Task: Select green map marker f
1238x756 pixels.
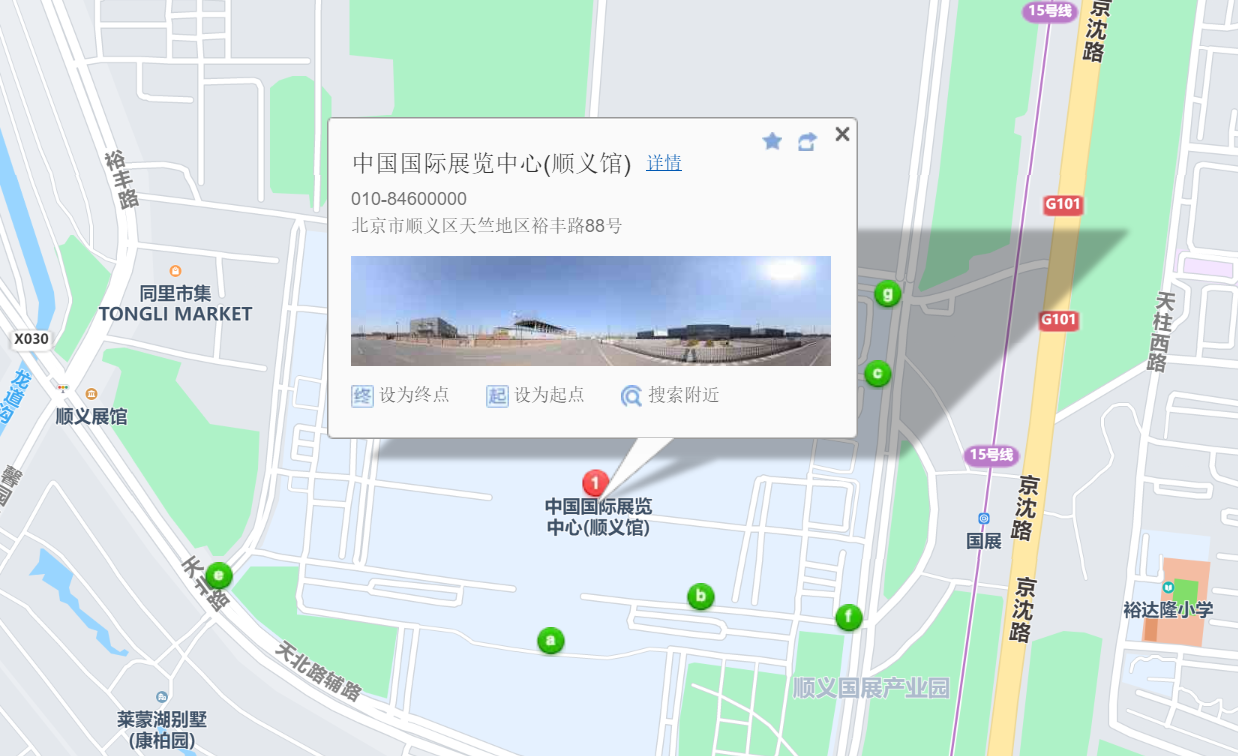Action: [x=849, y=617]
